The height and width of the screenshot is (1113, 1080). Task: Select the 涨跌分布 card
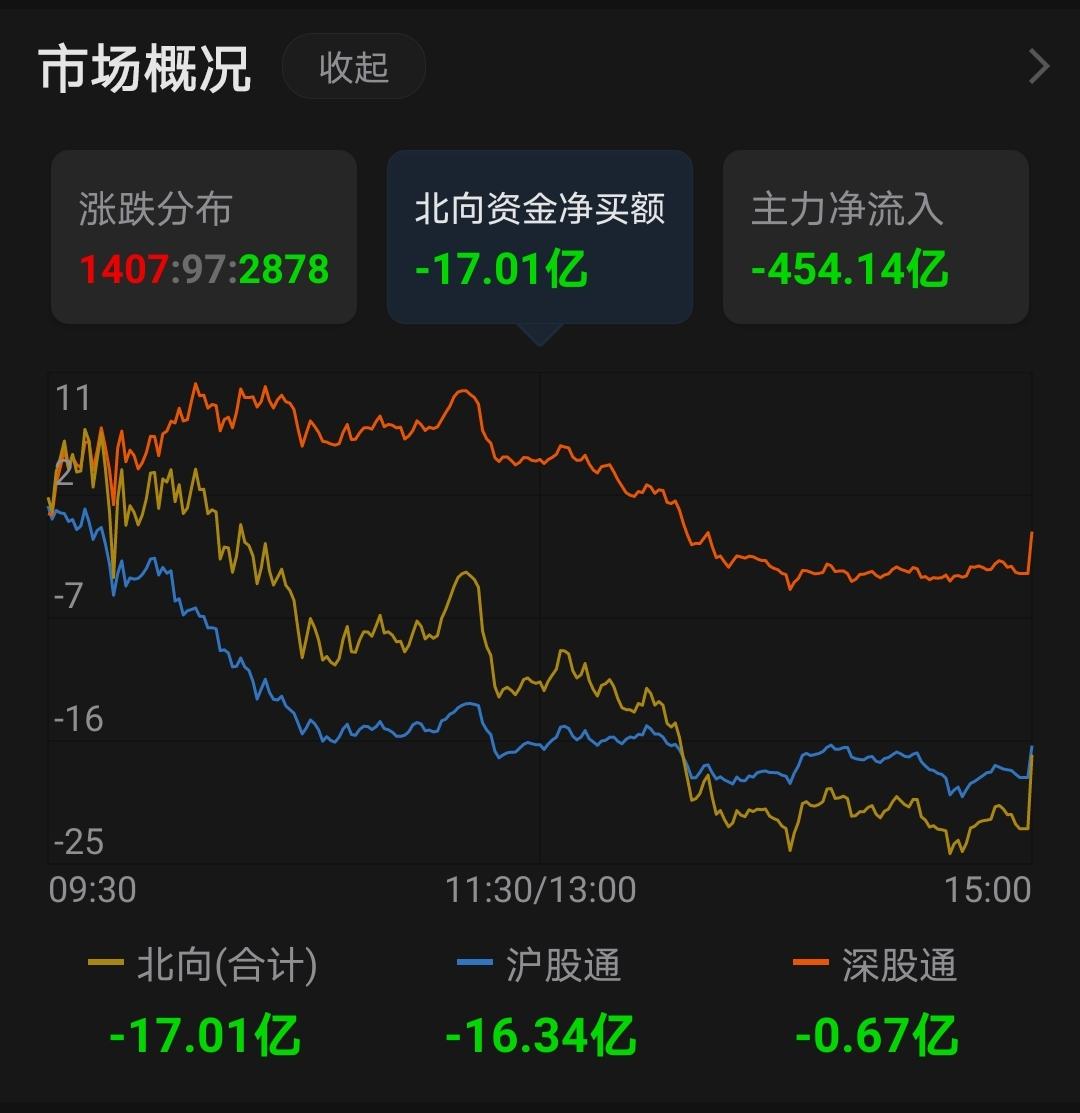pyautogui.click(x=203, y=237)
